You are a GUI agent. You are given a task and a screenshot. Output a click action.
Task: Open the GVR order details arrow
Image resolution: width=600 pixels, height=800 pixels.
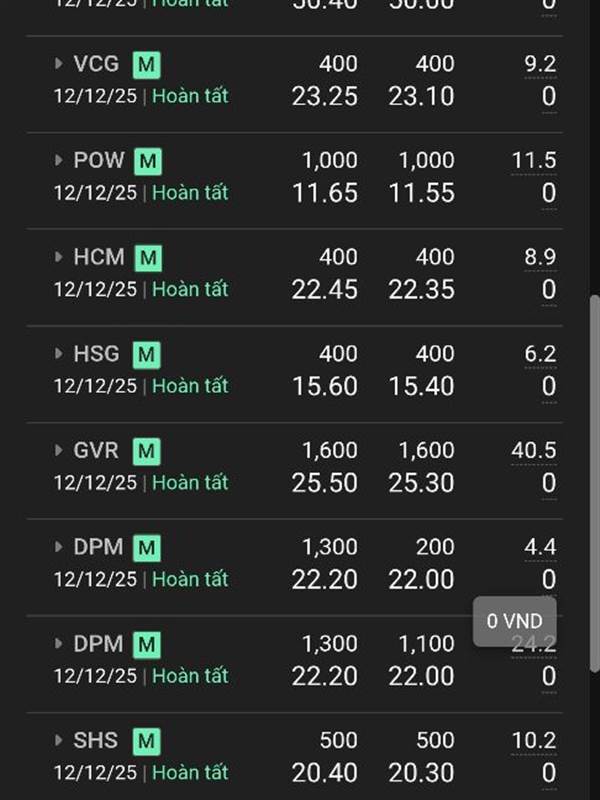pos(59,451)
